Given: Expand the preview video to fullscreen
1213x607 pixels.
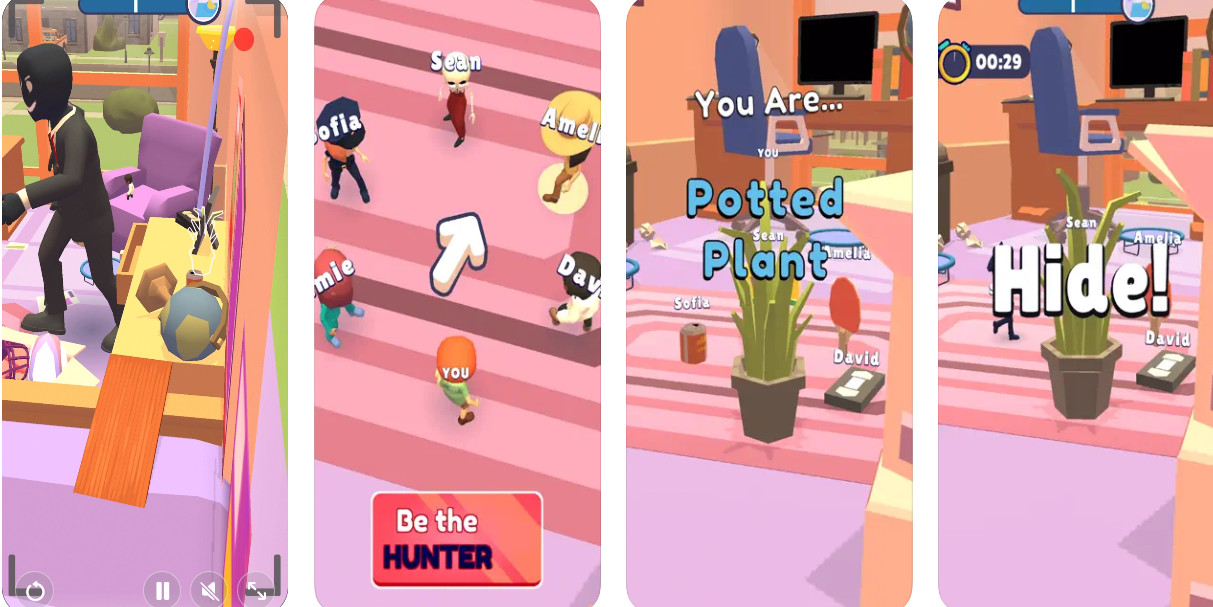Looking at the screenshot, I should 257,590.
